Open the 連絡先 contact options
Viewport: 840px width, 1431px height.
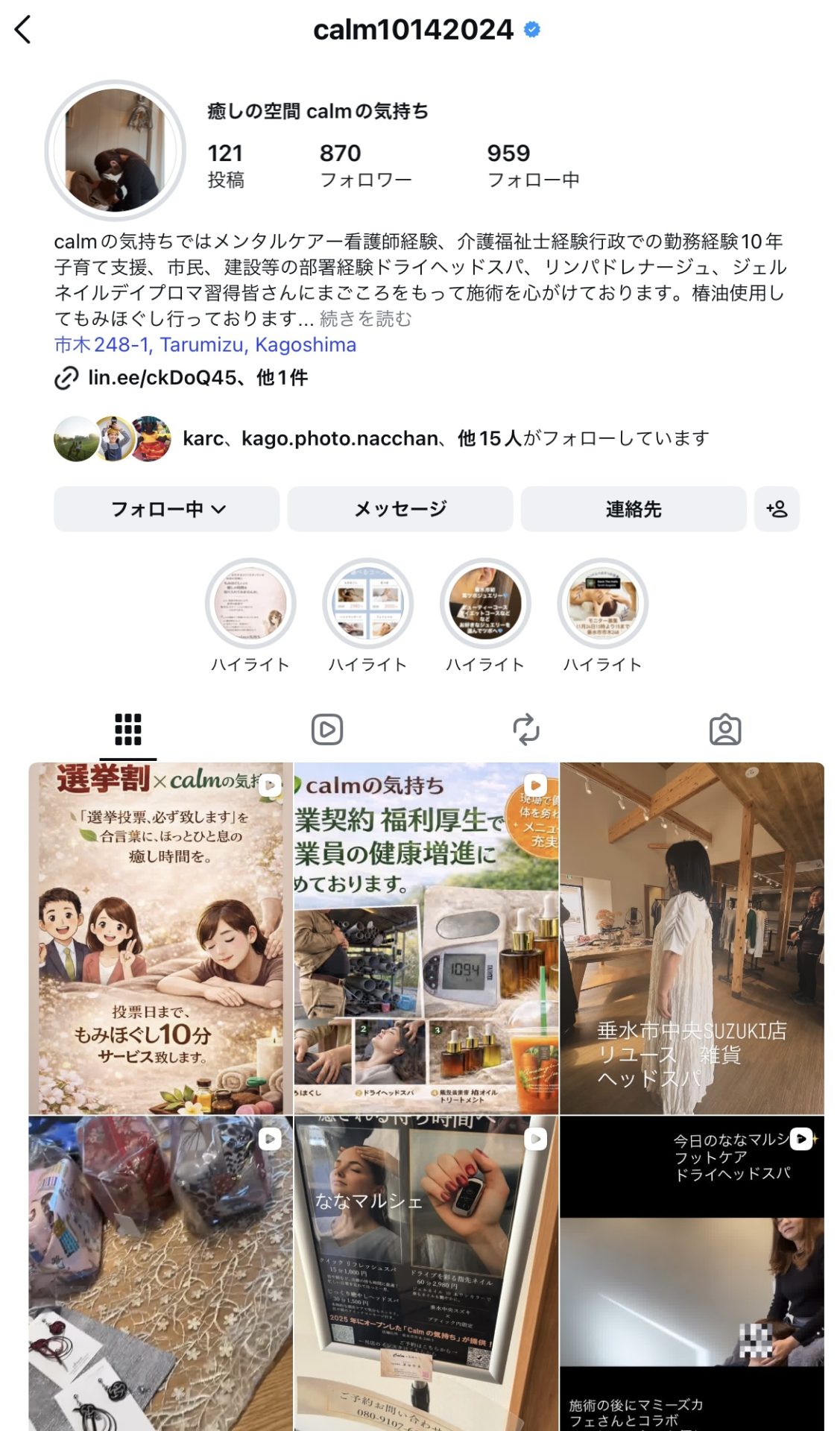pyautogui.click(x=633, y=509)
